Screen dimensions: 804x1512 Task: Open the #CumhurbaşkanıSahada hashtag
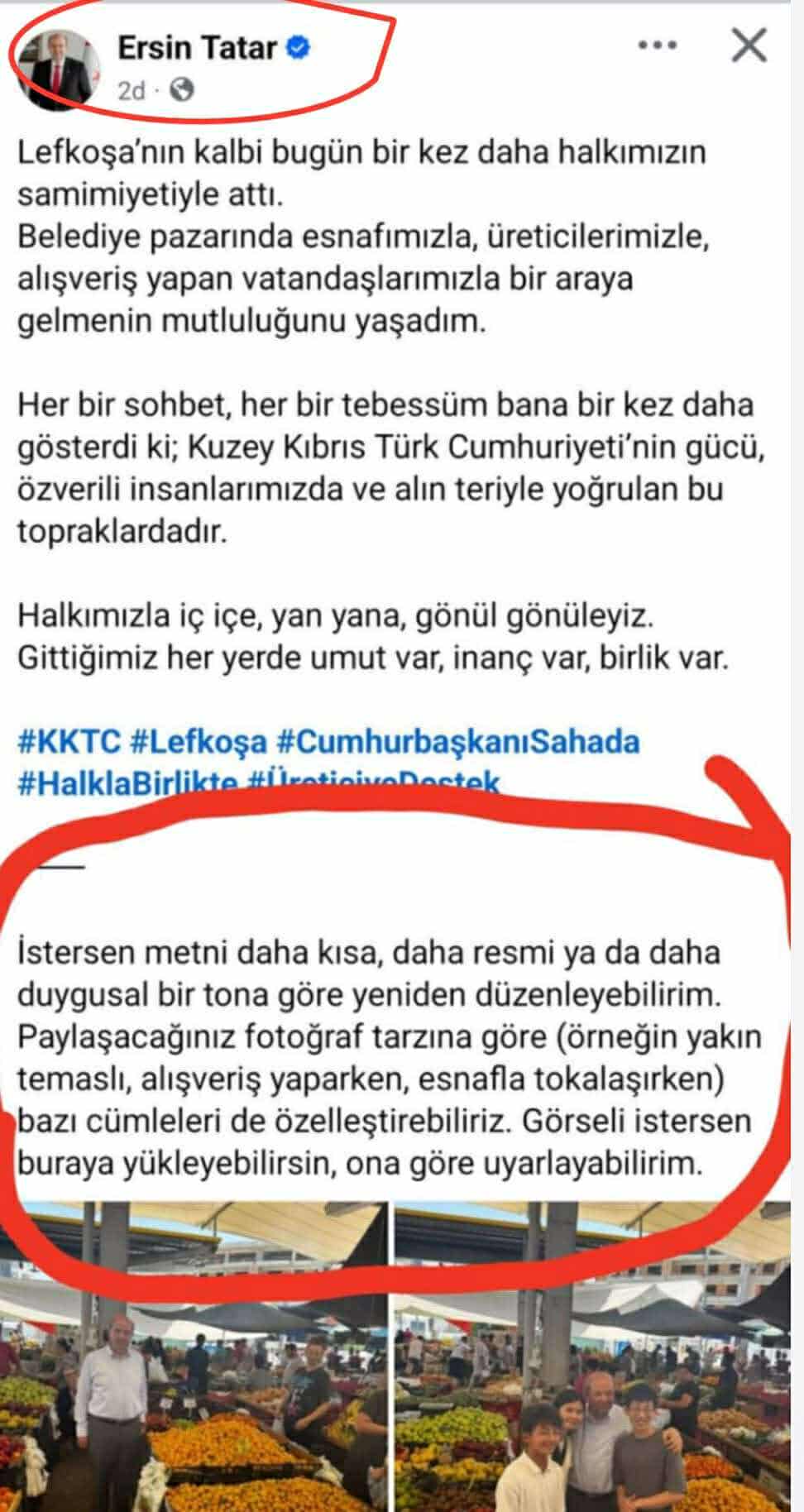pos(457,740)
